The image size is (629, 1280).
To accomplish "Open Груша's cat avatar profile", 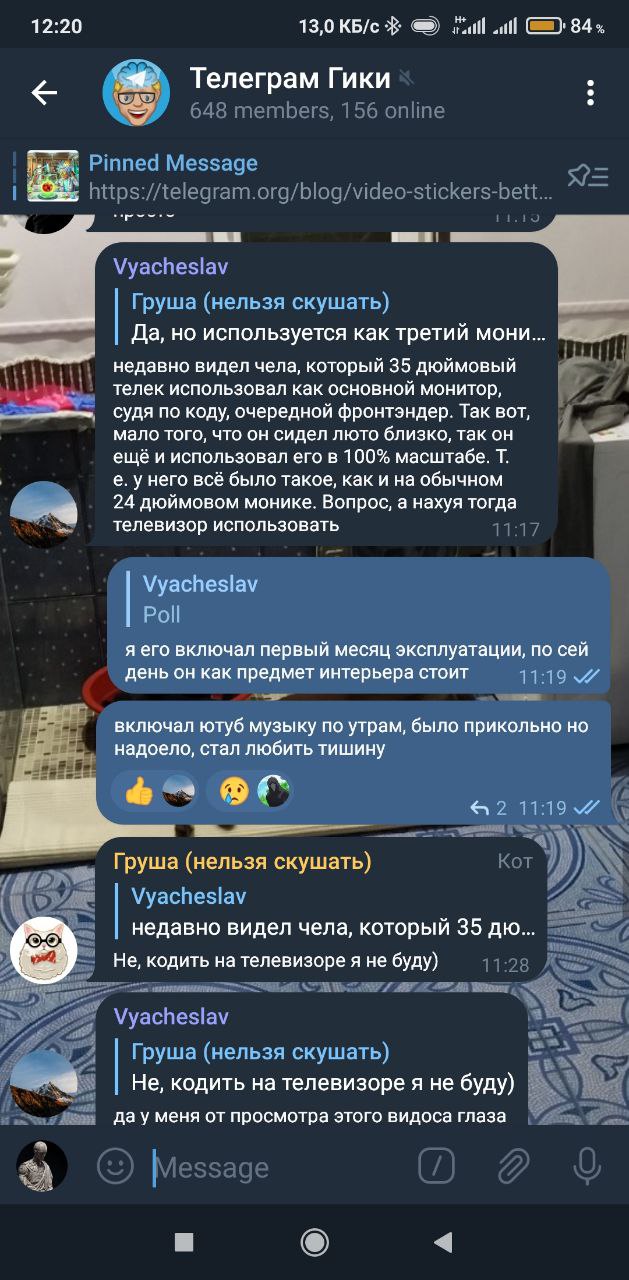I will [44, 949].
